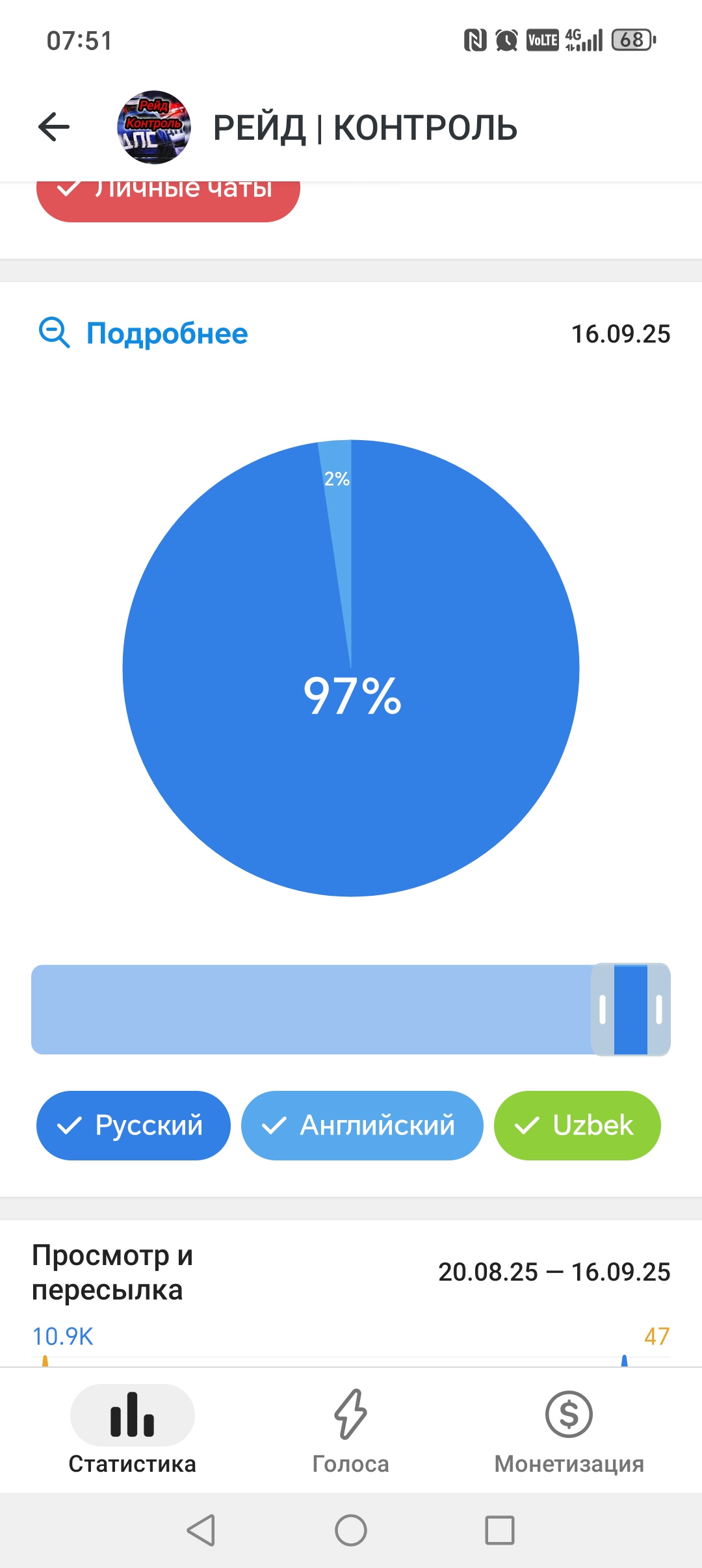Viewport: 702px width, 1568px height.
Task: Toggle the Английский language chip
Action: pos(362,1125)
